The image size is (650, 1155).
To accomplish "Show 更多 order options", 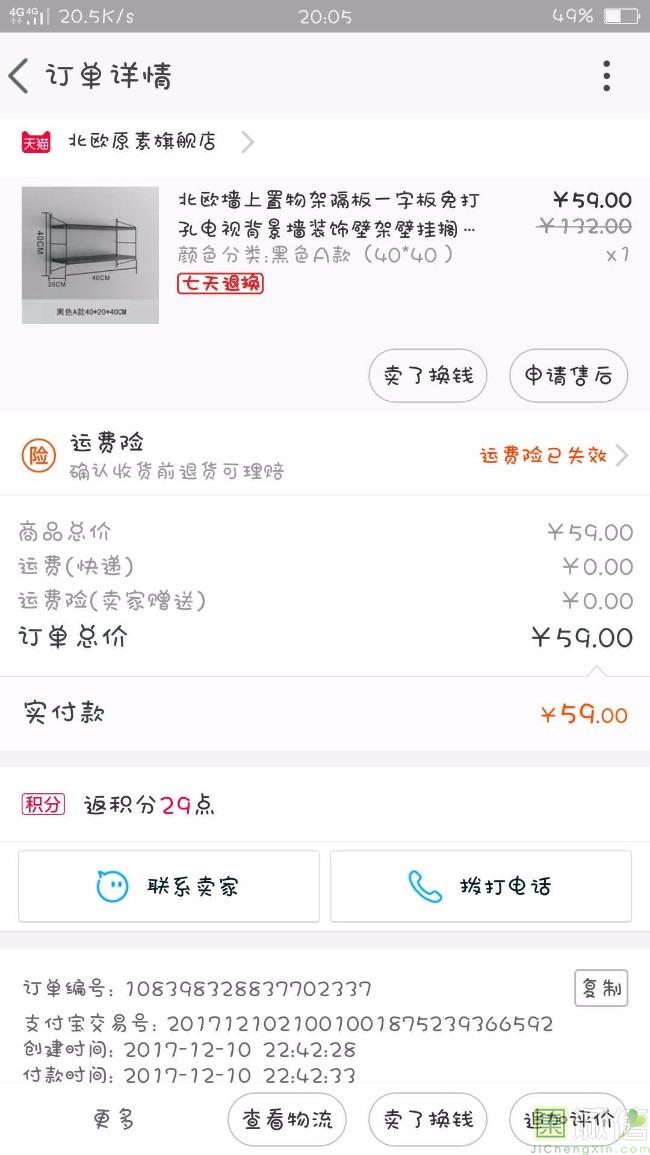I will pos(114,1119).
